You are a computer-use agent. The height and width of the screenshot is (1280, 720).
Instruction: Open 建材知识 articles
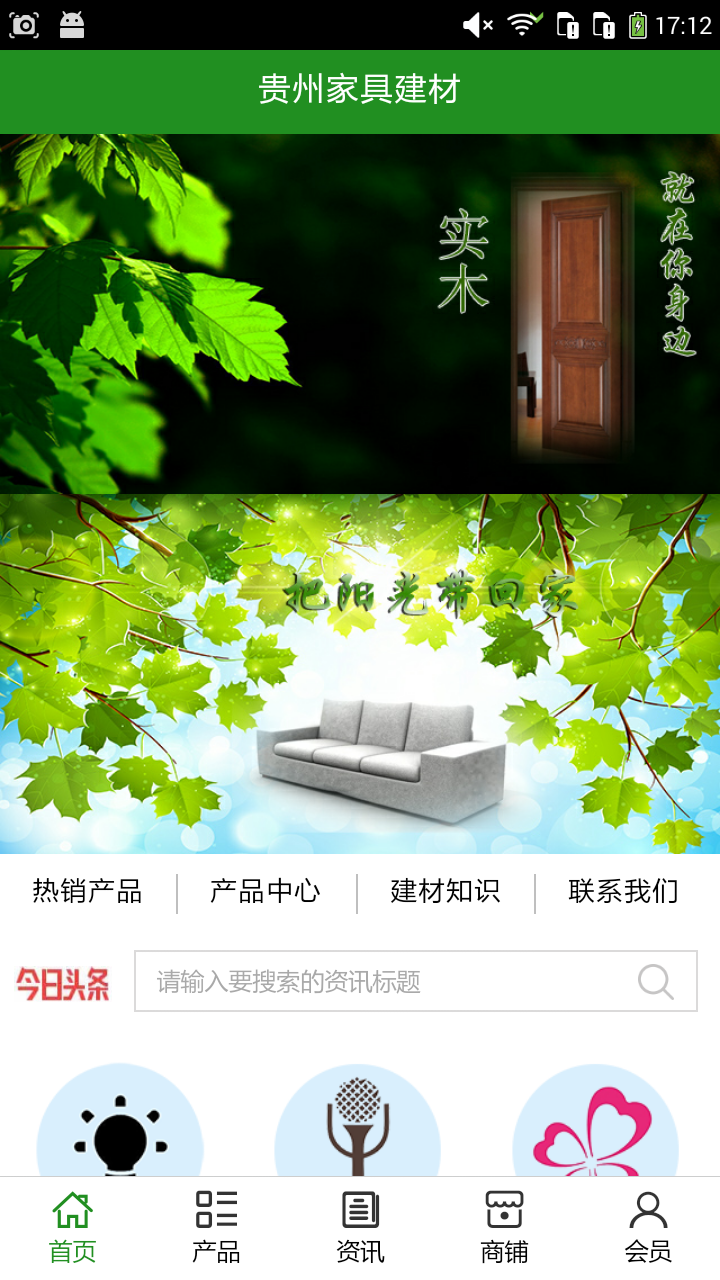pos(445,891)
